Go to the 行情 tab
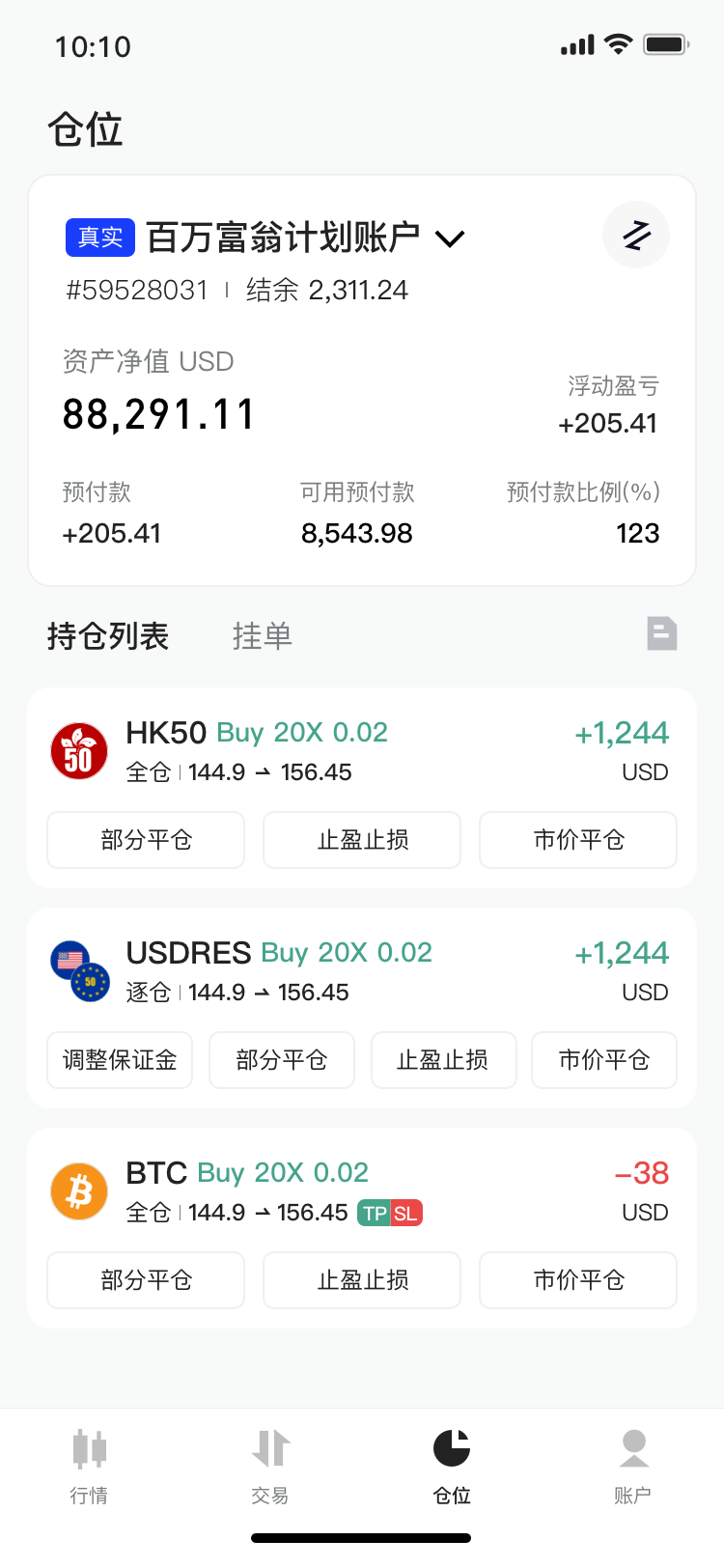 89,1466
